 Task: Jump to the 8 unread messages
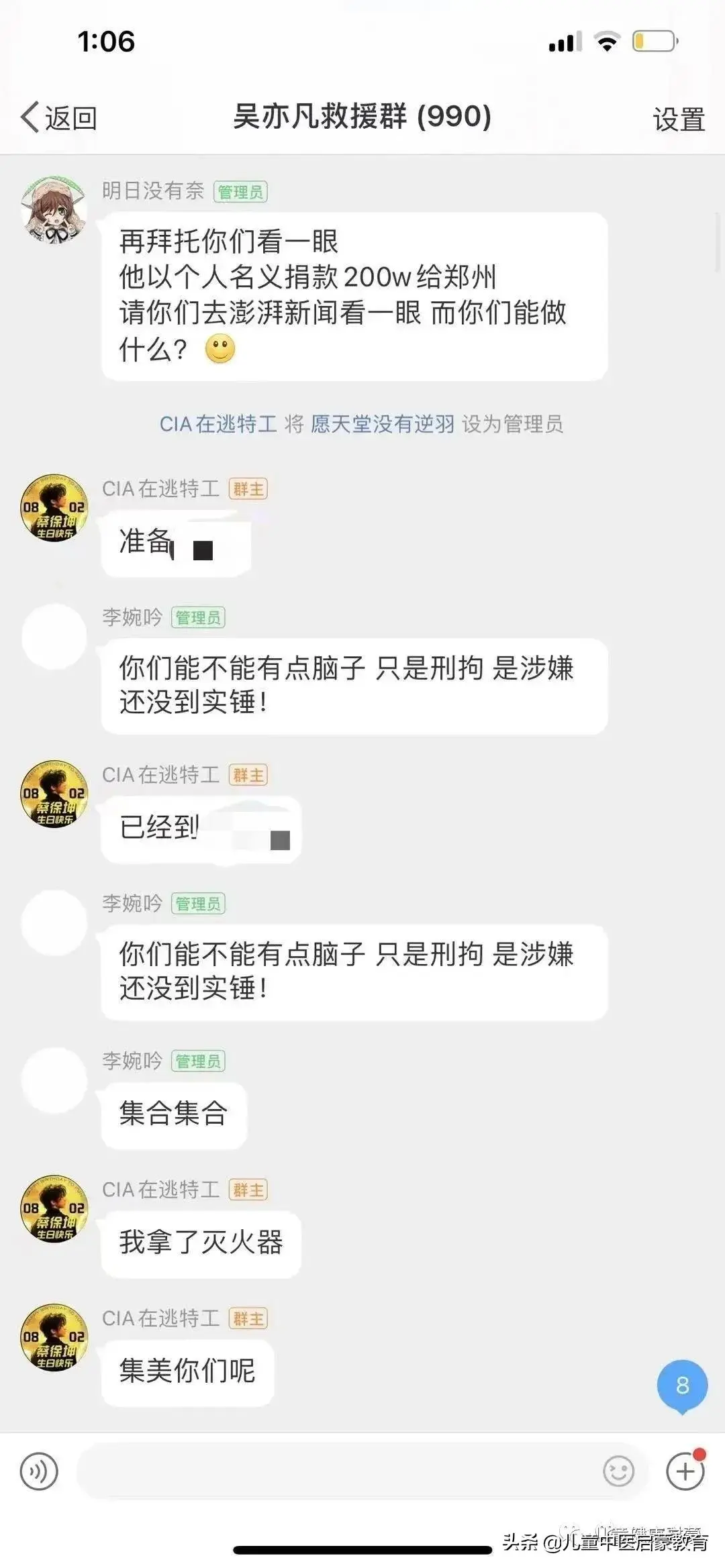click(682, 1386)
